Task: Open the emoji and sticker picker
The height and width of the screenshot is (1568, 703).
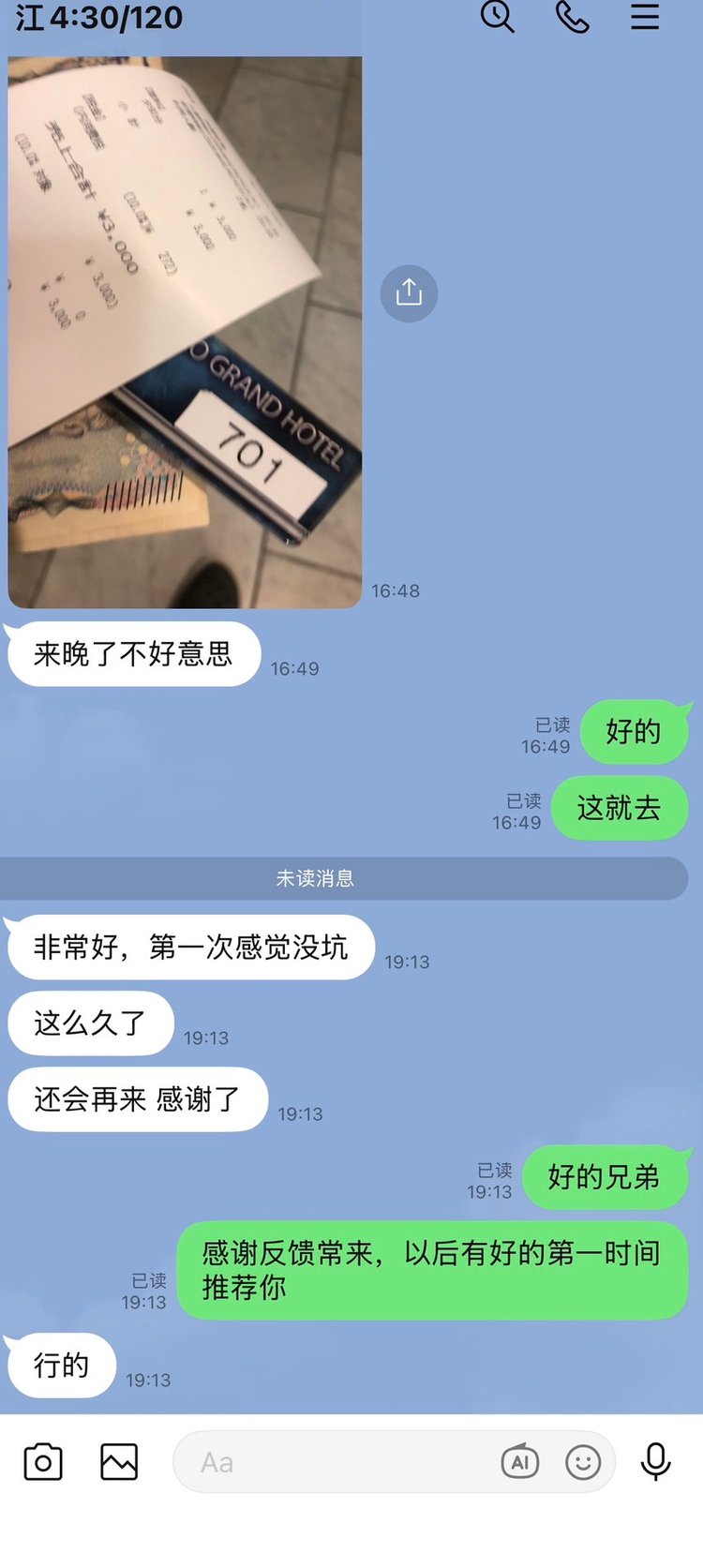Action: 583,1462
